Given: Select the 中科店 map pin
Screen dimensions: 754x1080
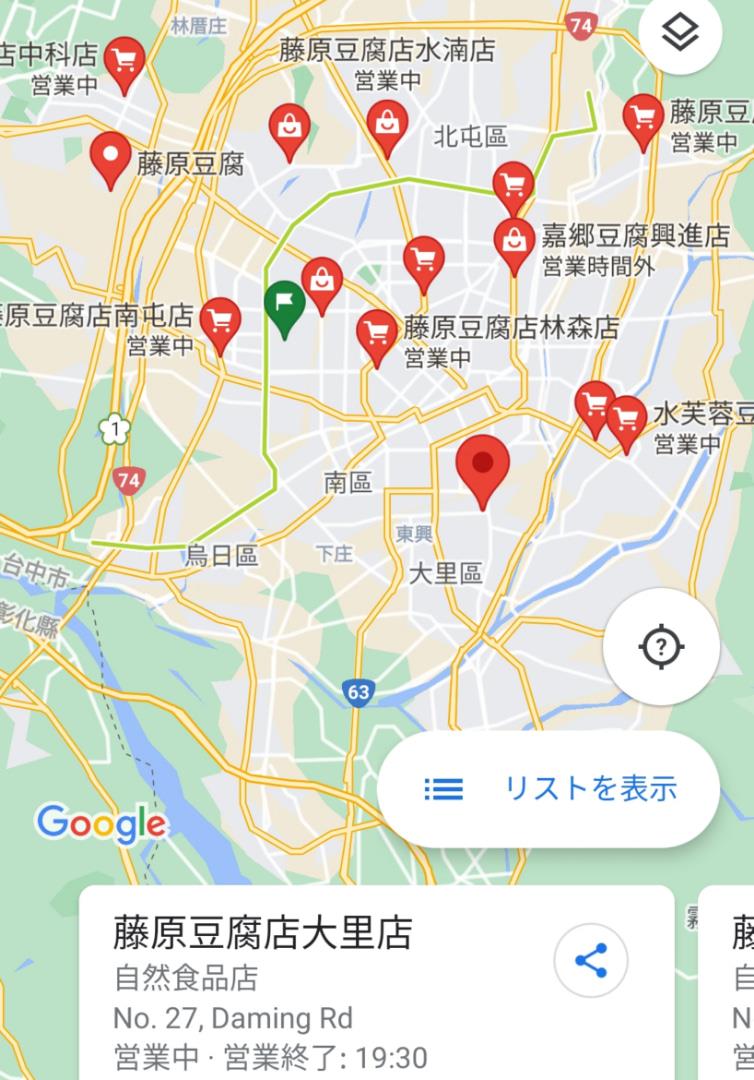Looking at the screenshot, I should pyautogui.click(x=125, y=61).
